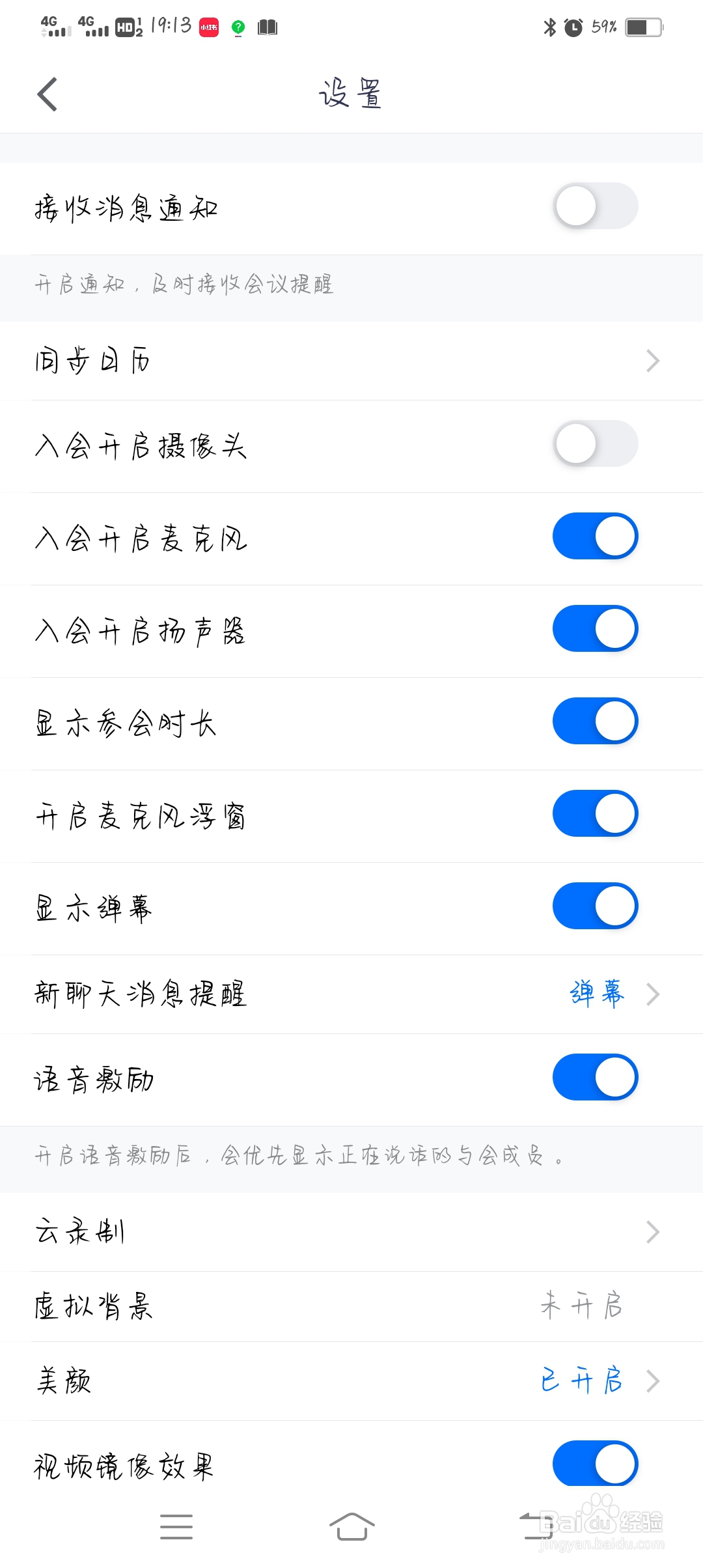Go back from the 设置 page
The image size is (703, 1568).
click(48, 94)
